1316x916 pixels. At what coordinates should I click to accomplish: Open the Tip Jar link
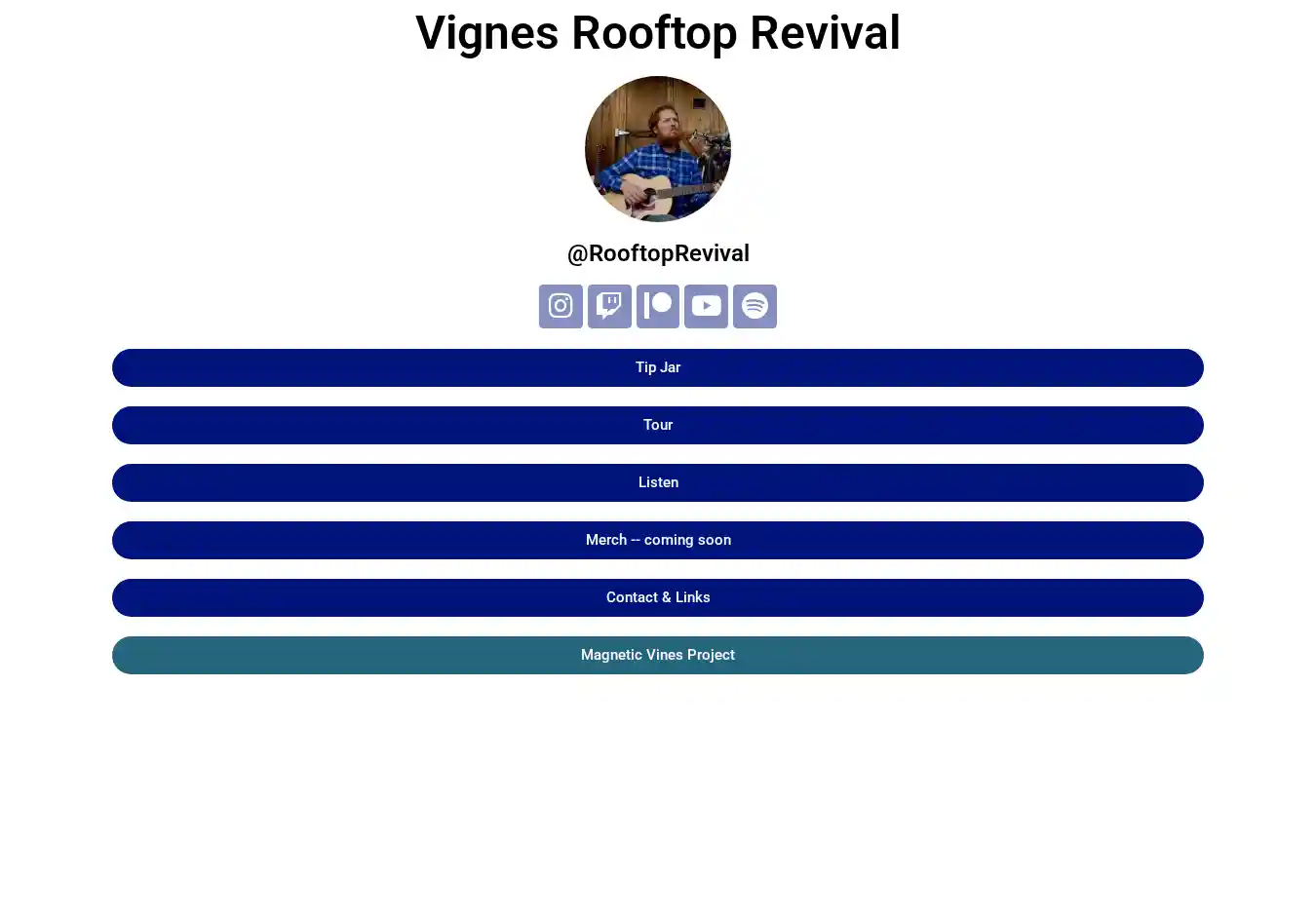pyautogui.click(x=658, y=367)
